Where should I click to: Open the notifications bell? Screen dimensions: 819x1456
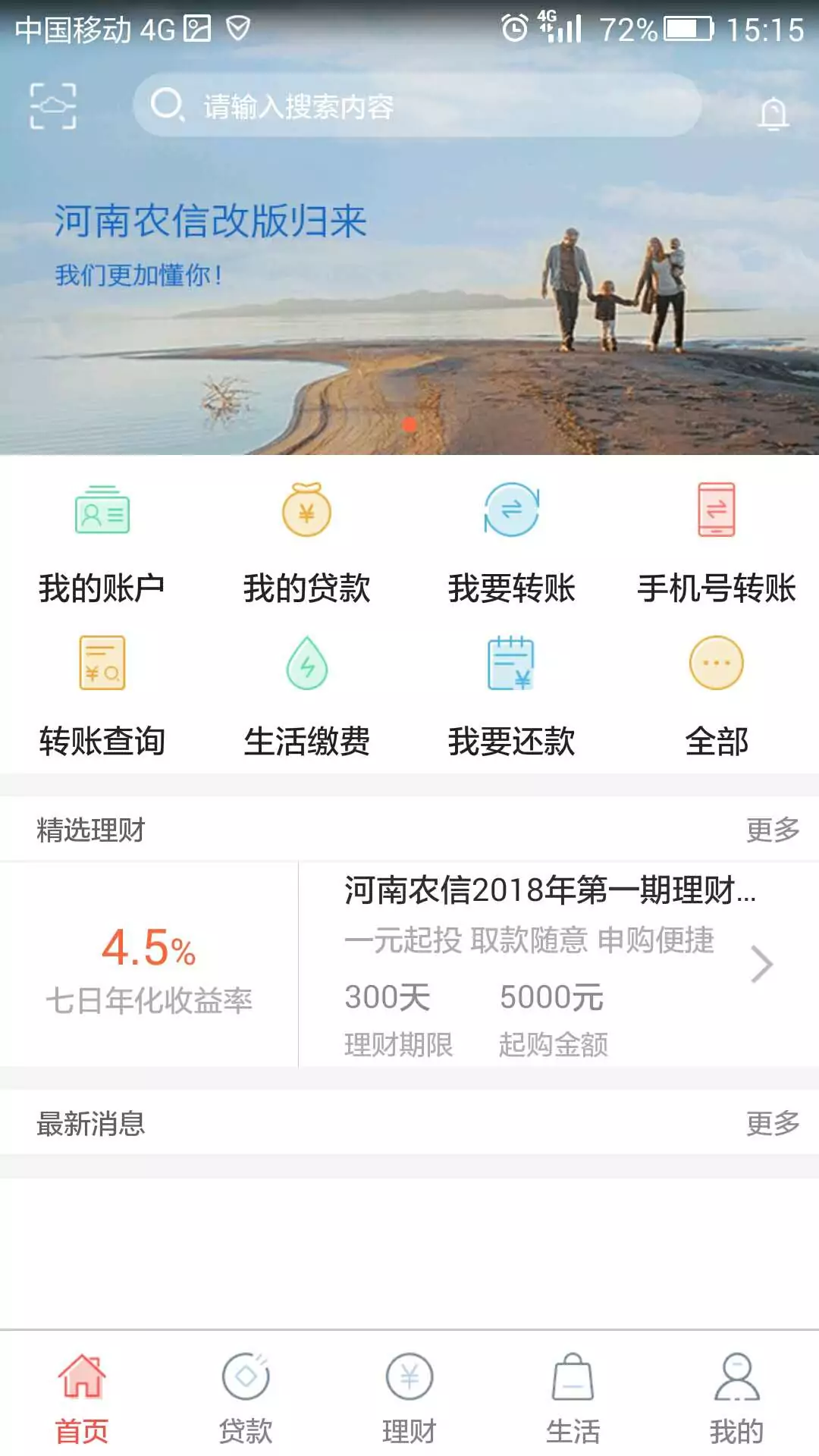pyautogui.click(x=773, y=114)
